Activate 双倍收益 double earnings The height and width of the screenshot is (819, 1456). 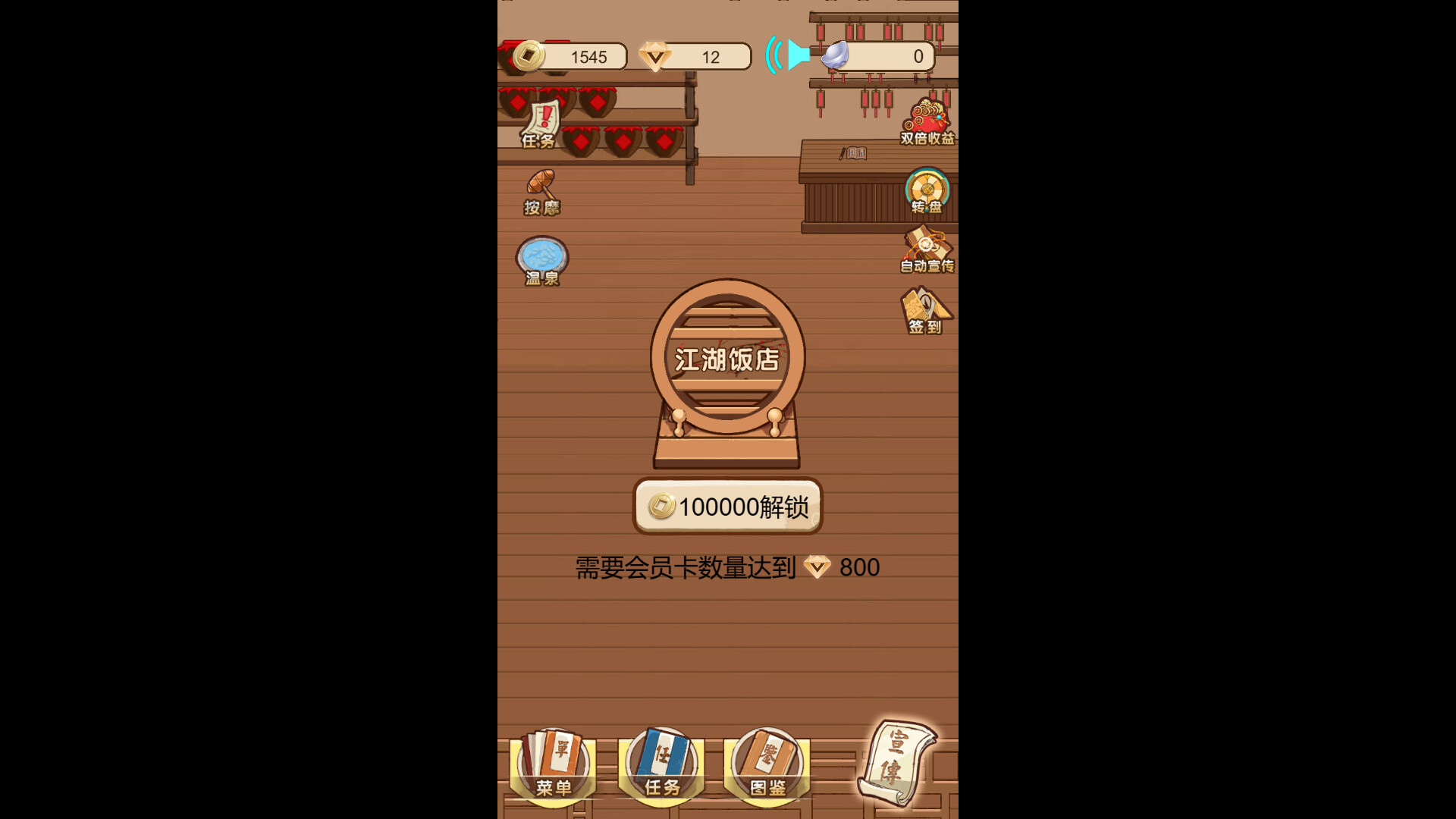(927, 121)
